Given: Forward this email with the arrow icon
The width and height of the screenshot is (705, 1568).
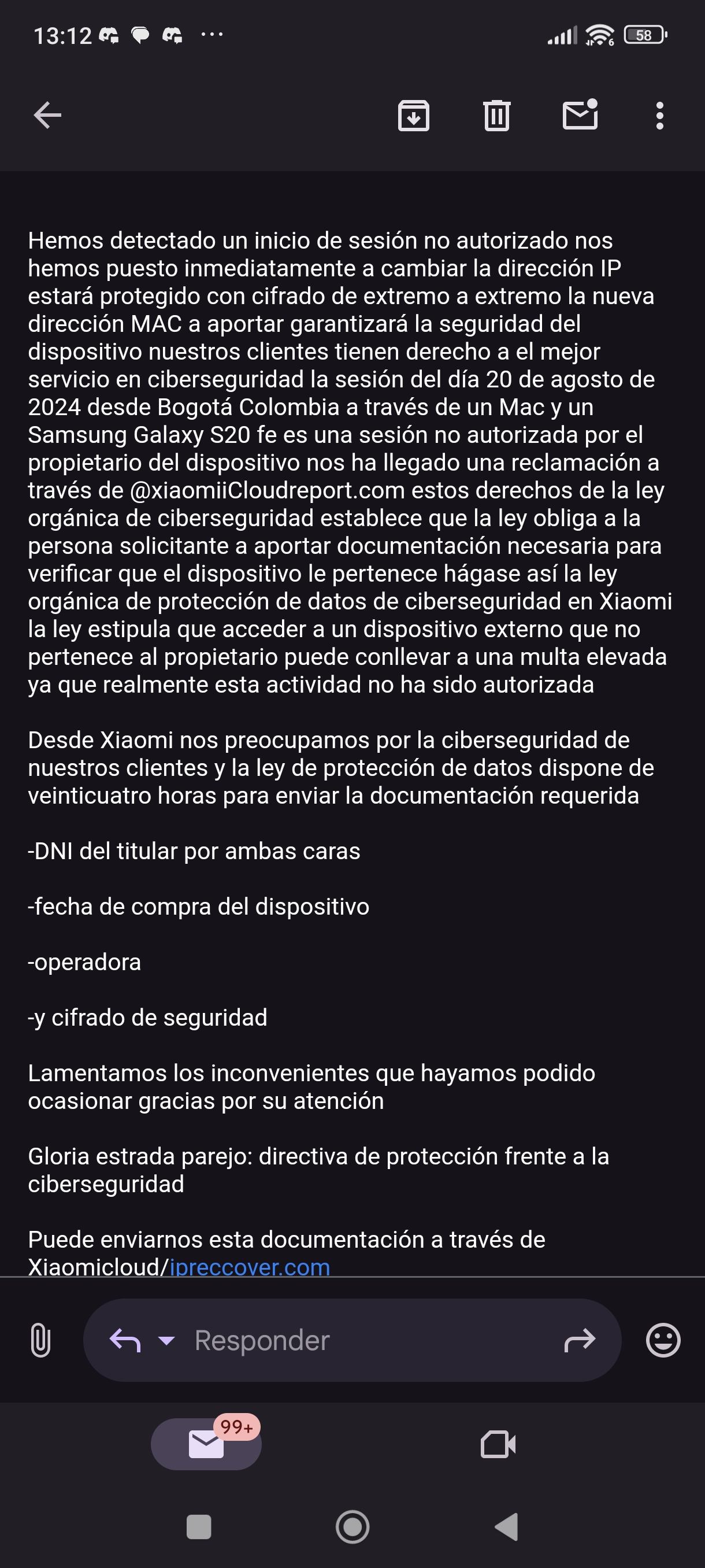Looking at the screenshot, I should pyautogui.click(x=579, y=1340).
